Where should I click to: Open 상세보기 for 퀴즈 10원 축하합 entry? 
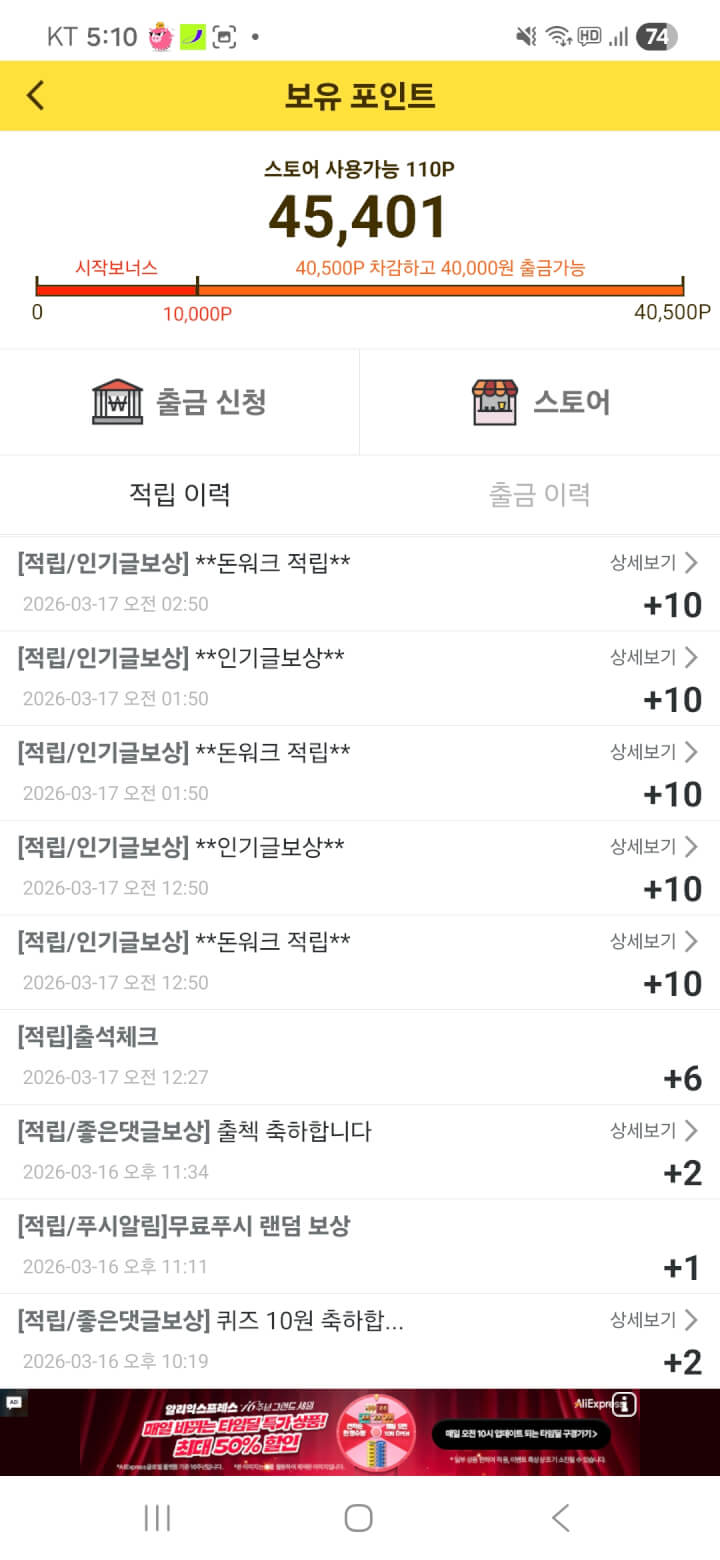654,1320
